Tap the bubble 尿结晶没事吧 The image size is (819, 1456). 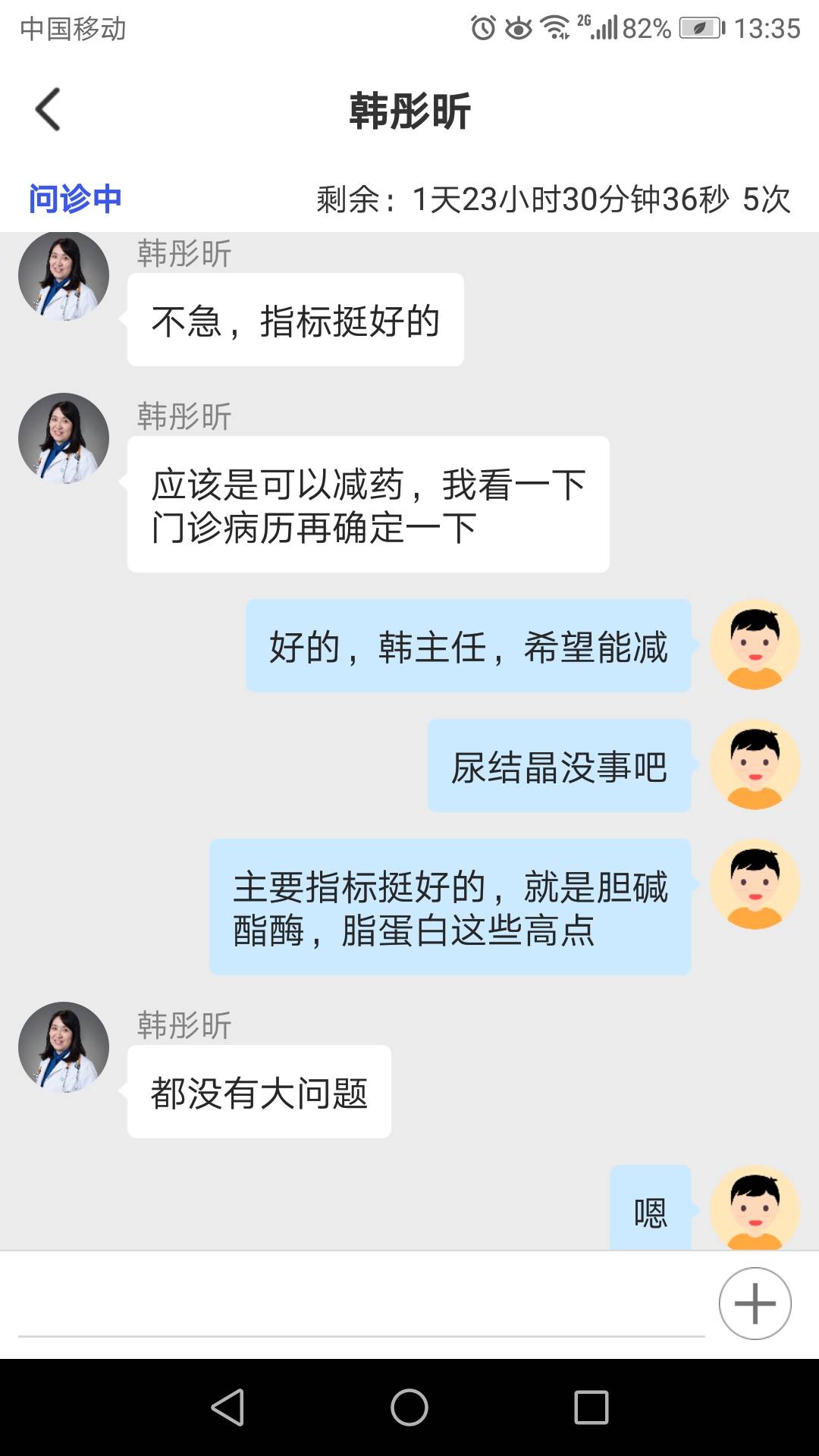[x=560, y=768]
